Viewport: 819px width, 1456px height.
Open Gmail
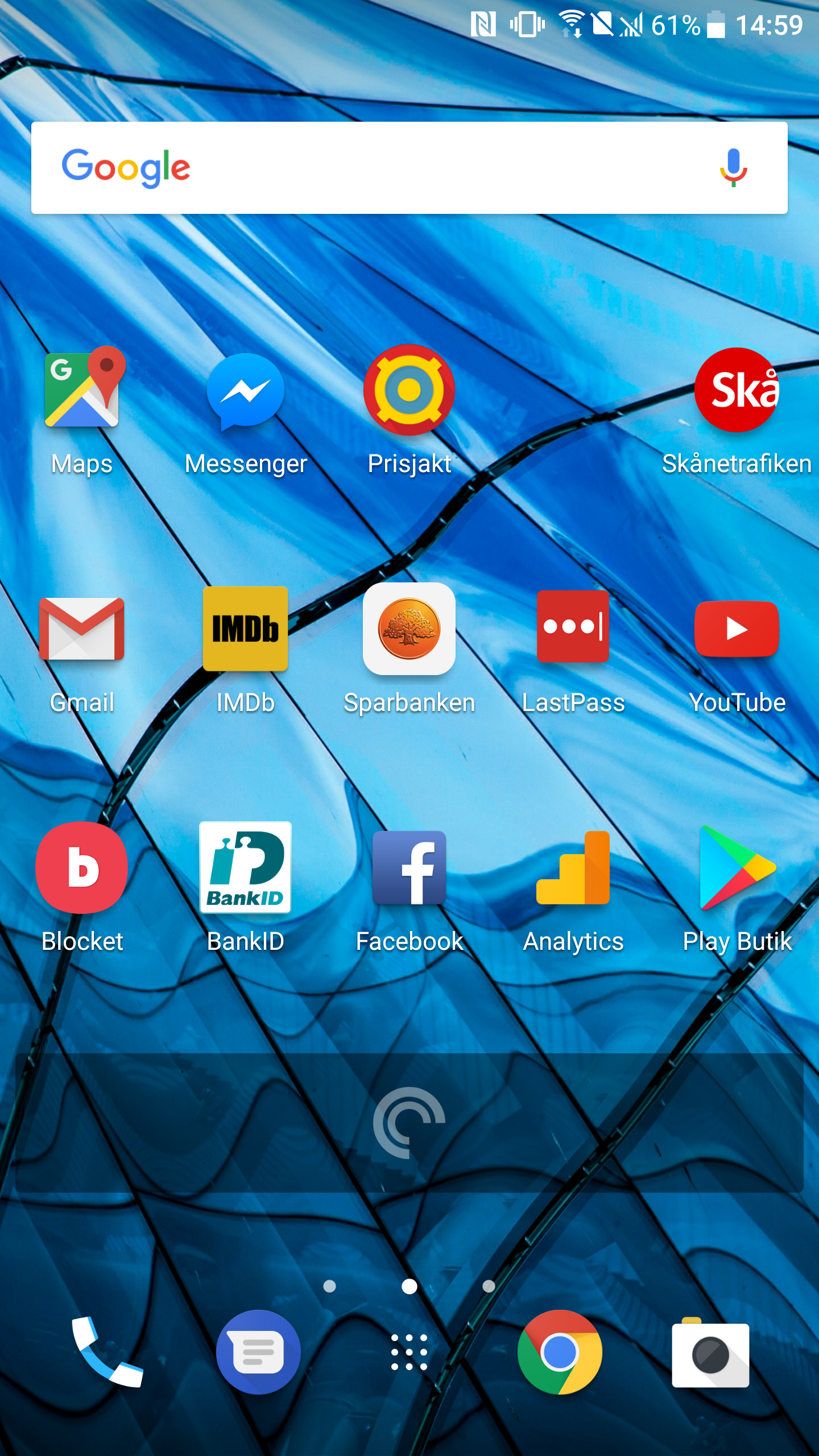[82, 629]
